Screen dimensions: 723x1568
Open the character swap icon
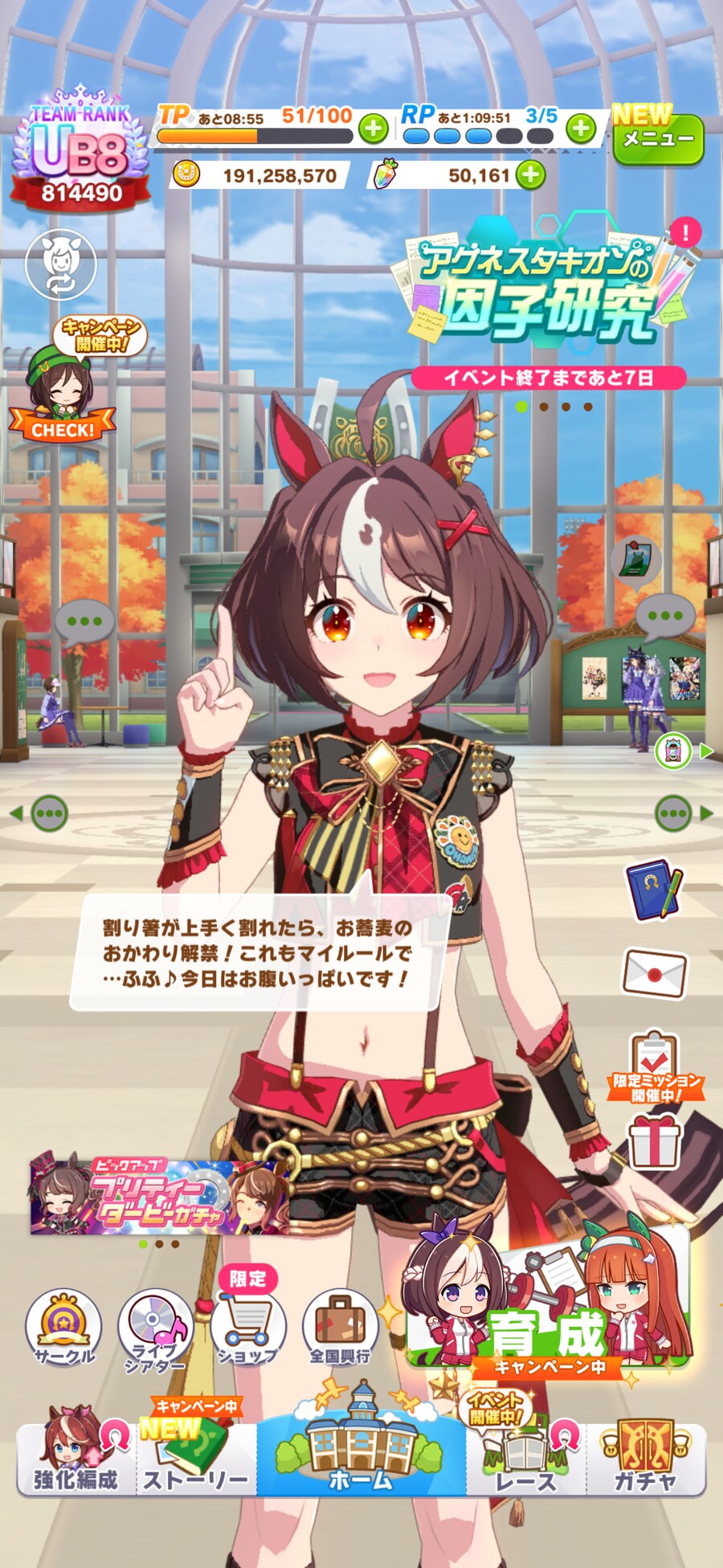(x=61, y=263)
